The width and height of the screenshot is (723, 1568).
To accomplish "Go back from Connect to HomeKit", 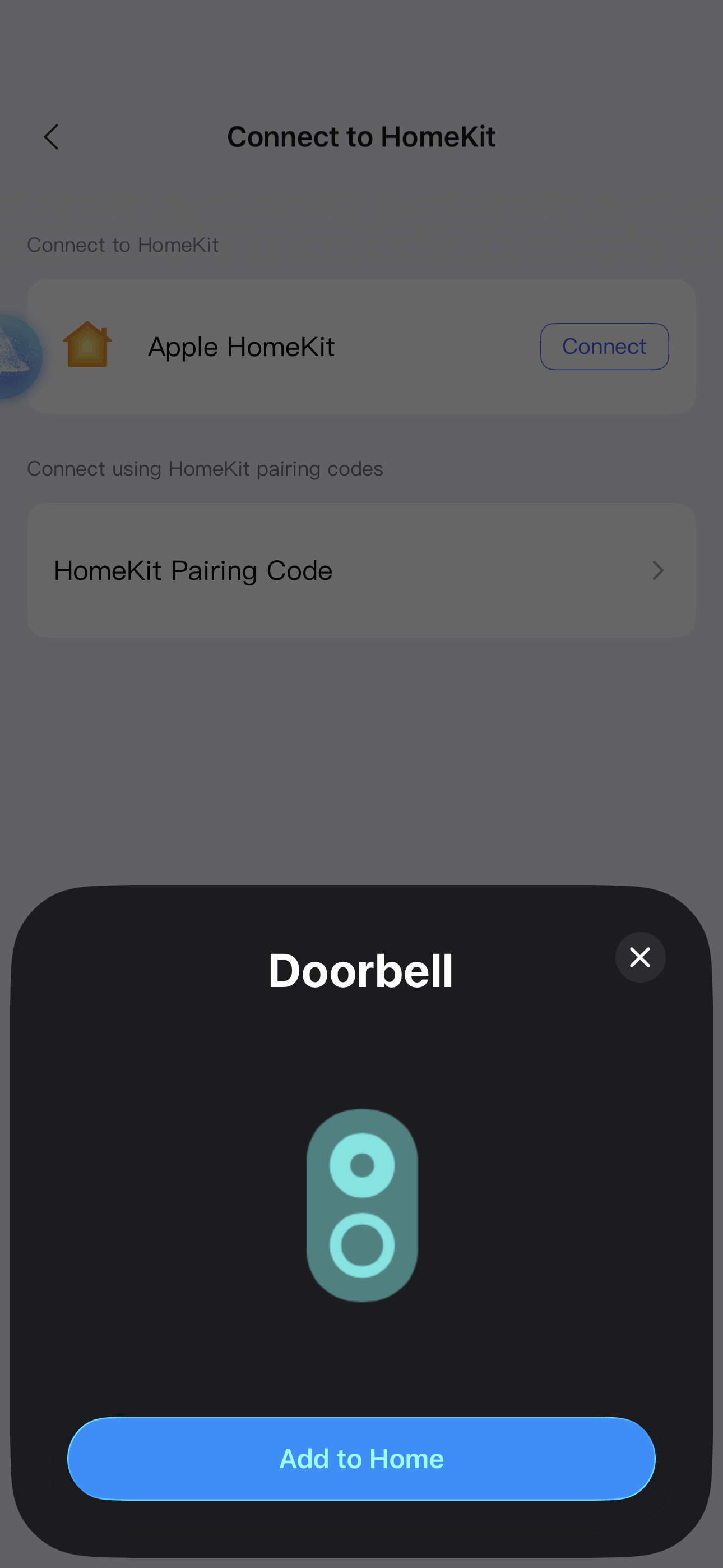I will pos(52,137).
